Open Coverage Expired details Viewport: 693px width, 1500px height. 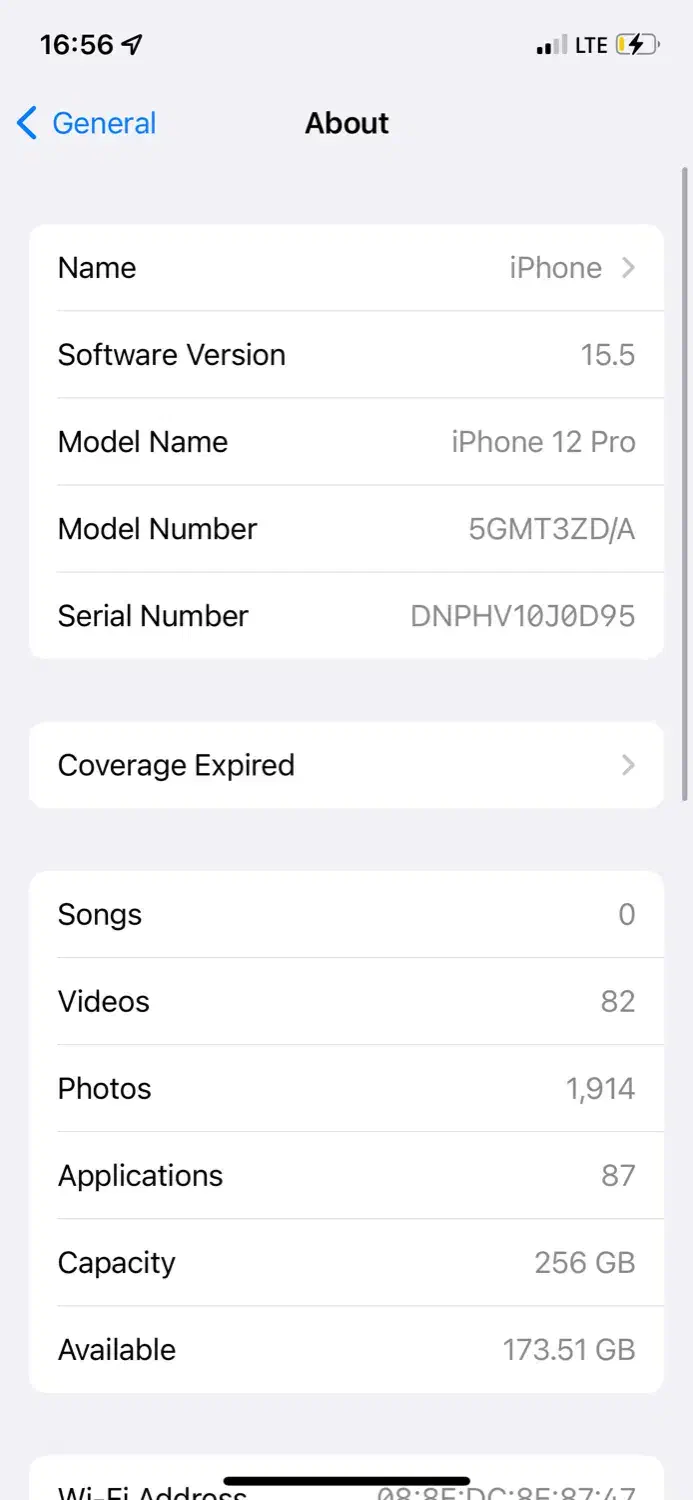346,765
